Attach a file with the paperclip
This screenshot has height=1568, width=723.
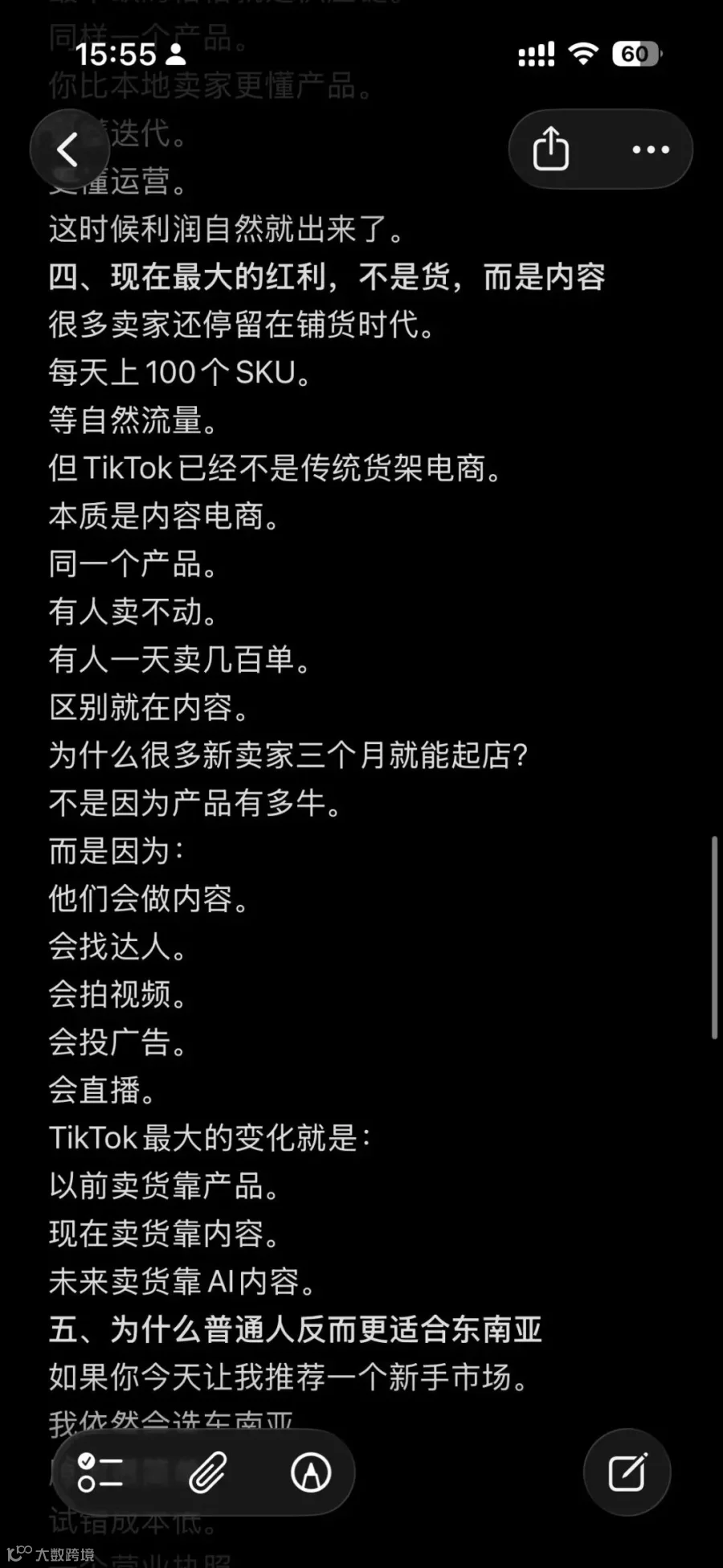coord(207,1472)
